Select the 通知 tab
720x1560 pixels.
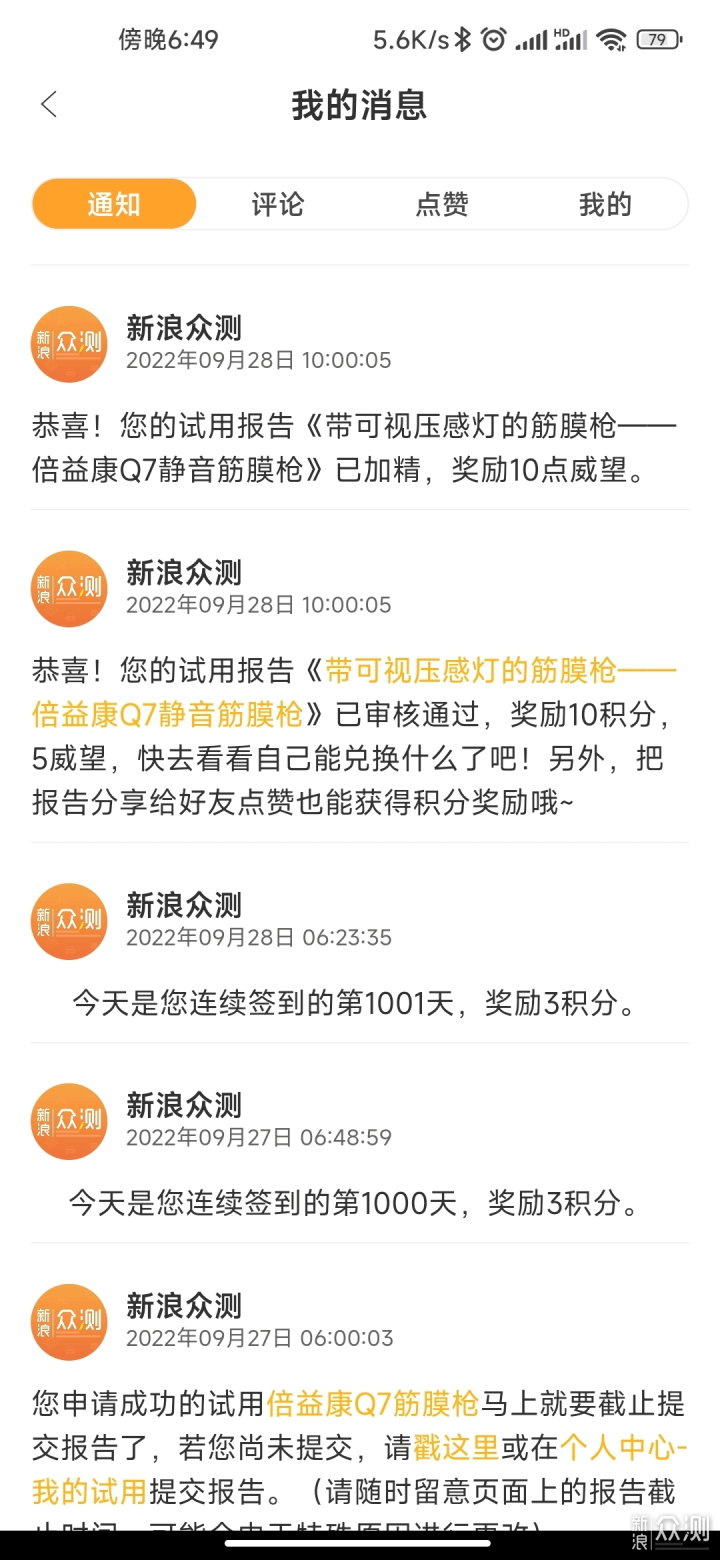point(114,204)
